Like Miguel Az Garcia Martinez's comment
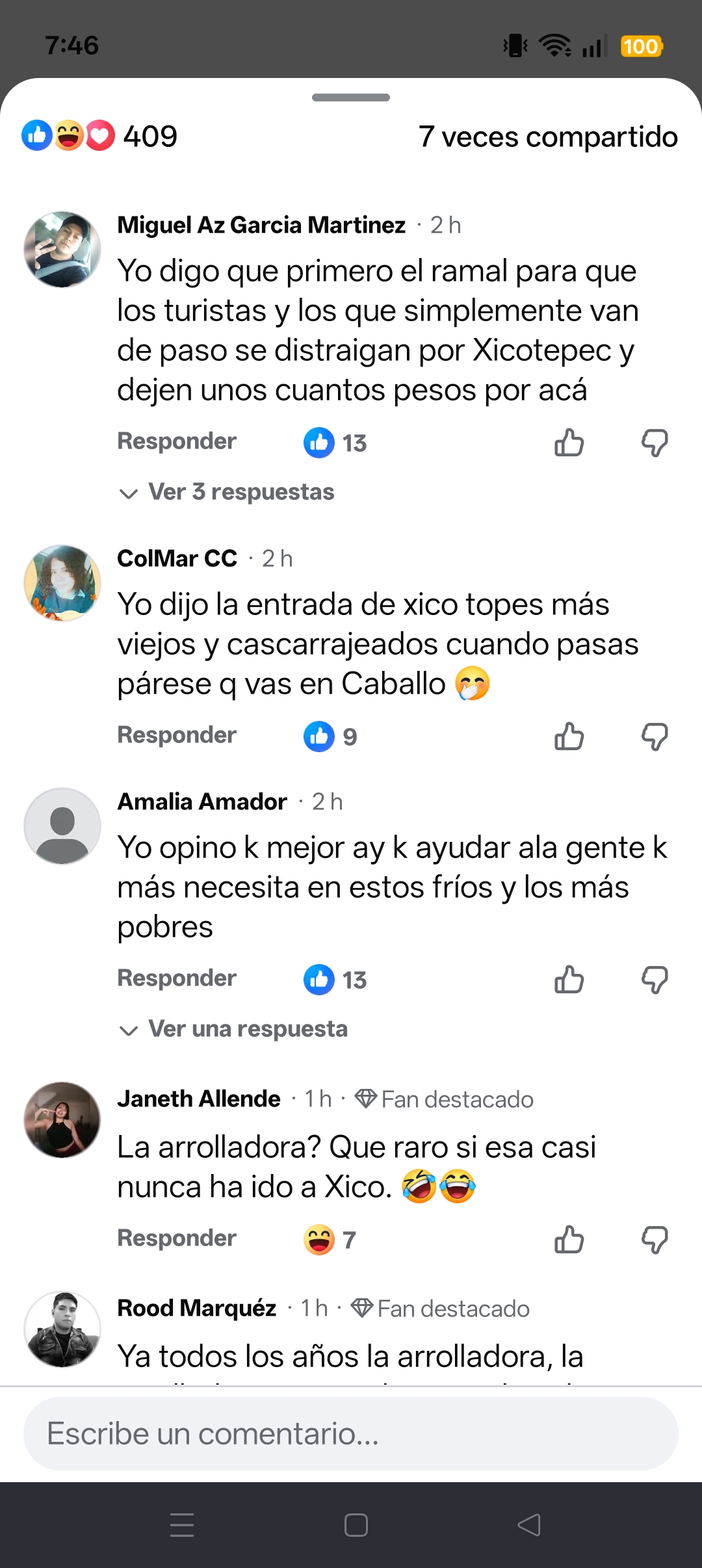702x1568 pixels. tap(569, 443)
